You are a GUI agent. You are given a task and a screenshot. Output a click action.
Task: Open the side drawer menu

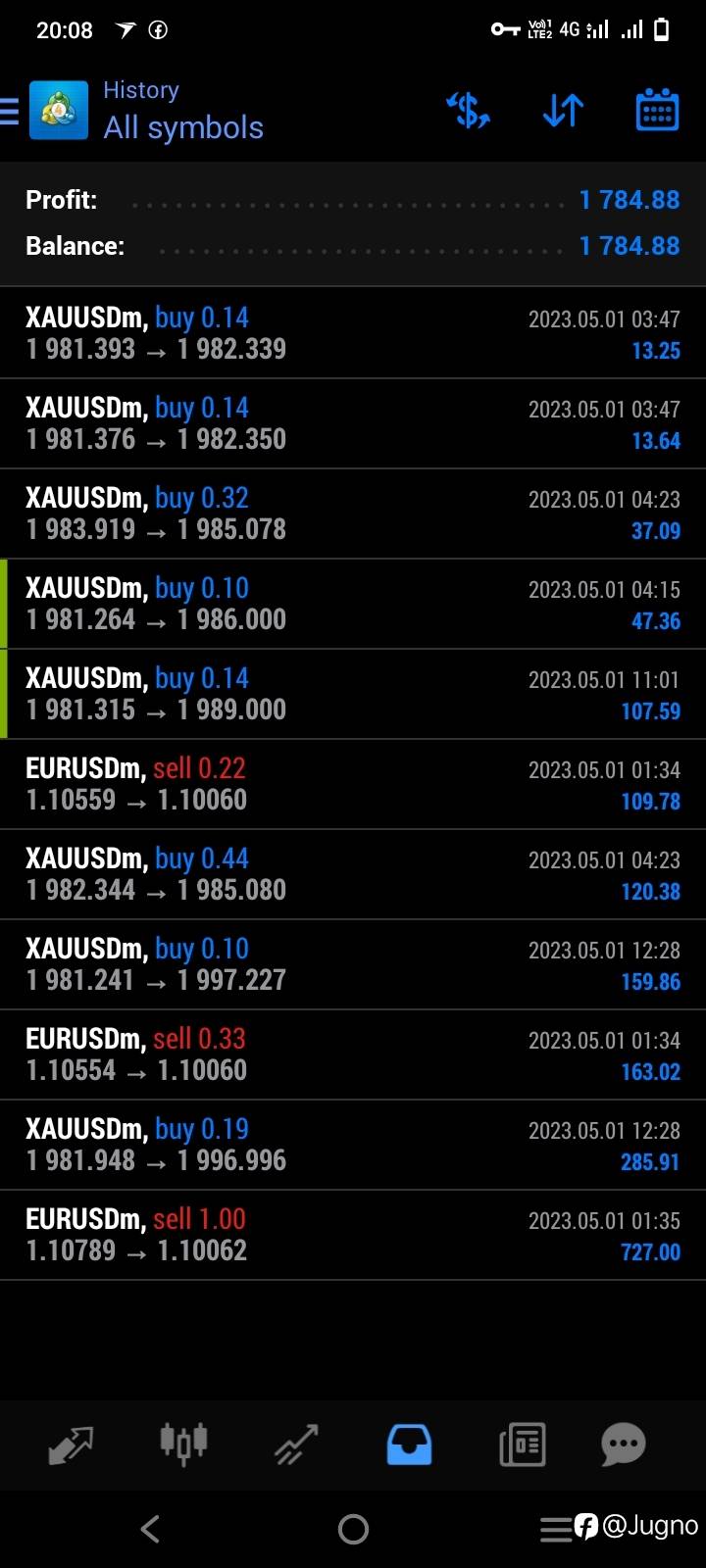(10, 111)
